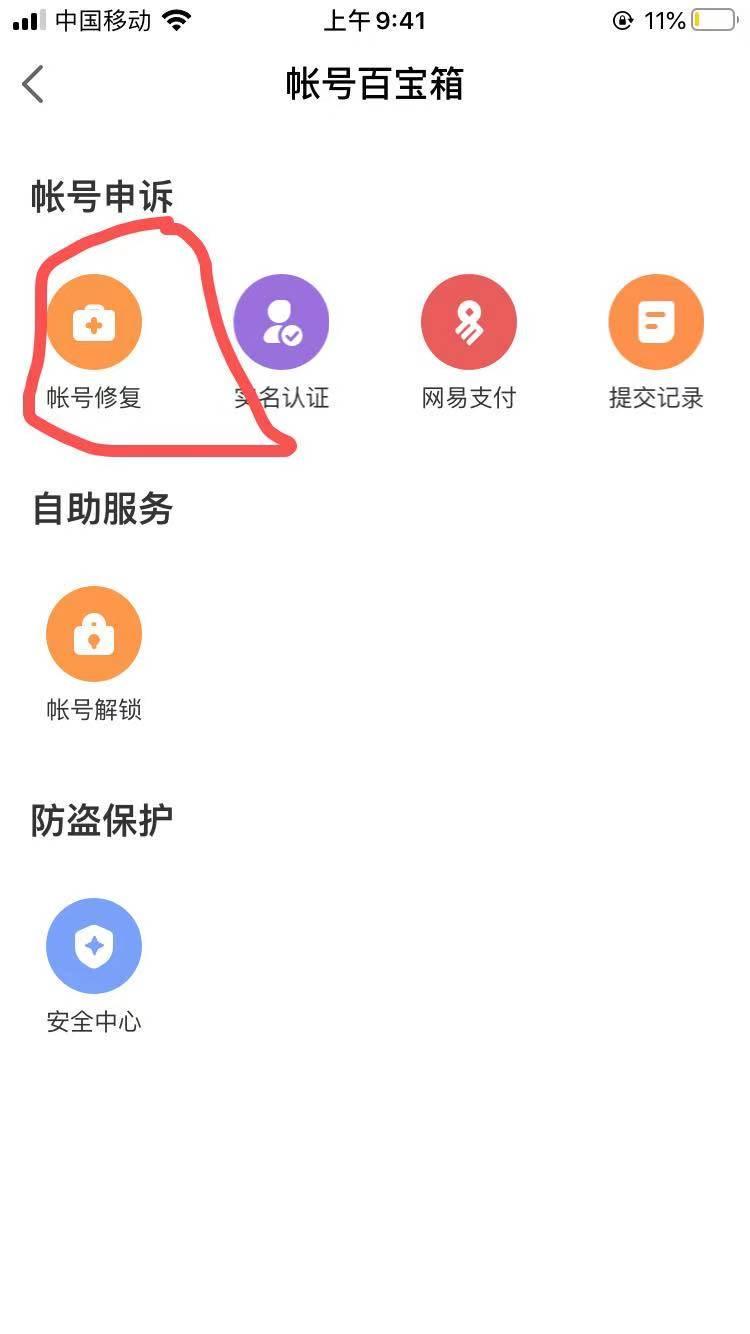Open 网易支付 NetEase Pay
This screenshot has width=750, height=1334.
[468, 323]
